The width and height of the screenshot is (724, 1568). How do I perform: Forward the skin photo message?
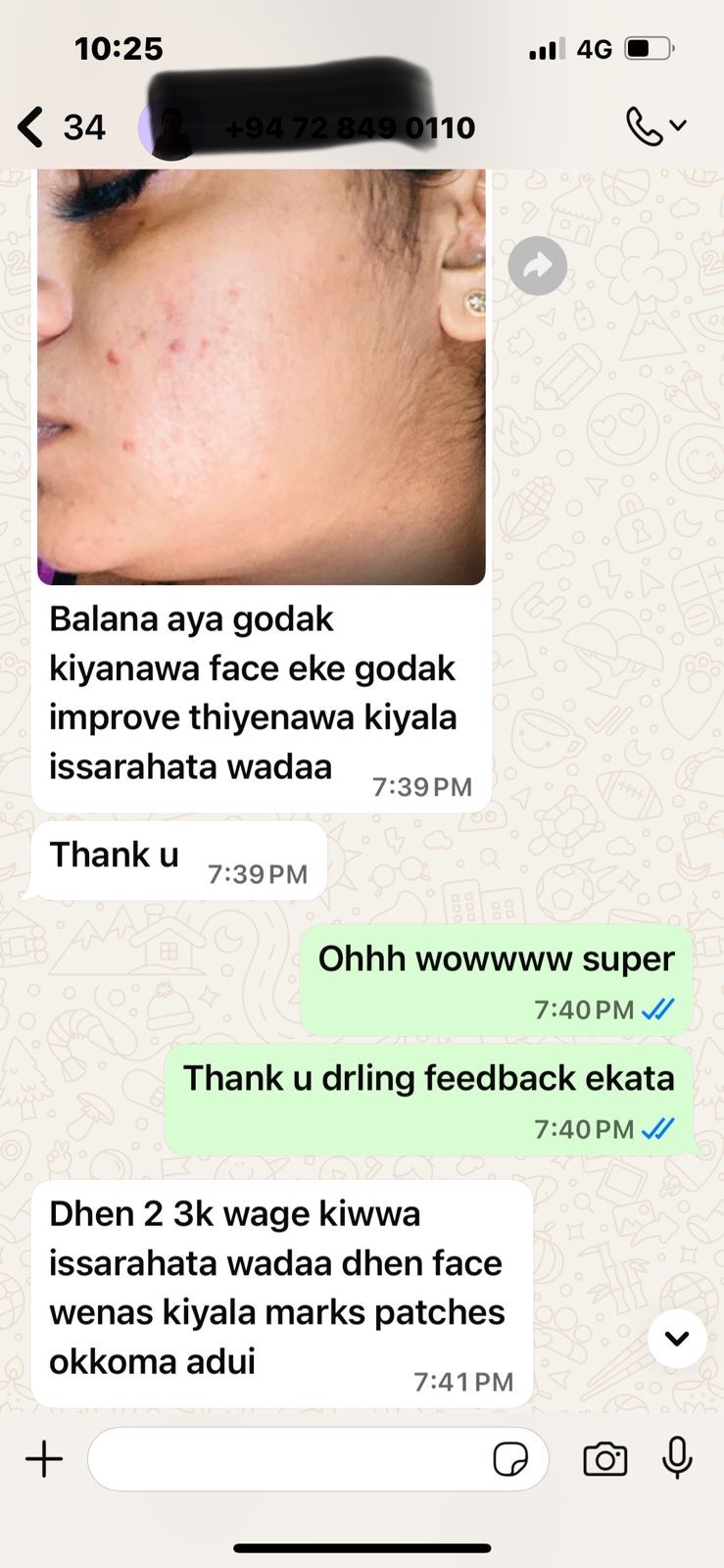pyautogui.click(x=537, y=266)
